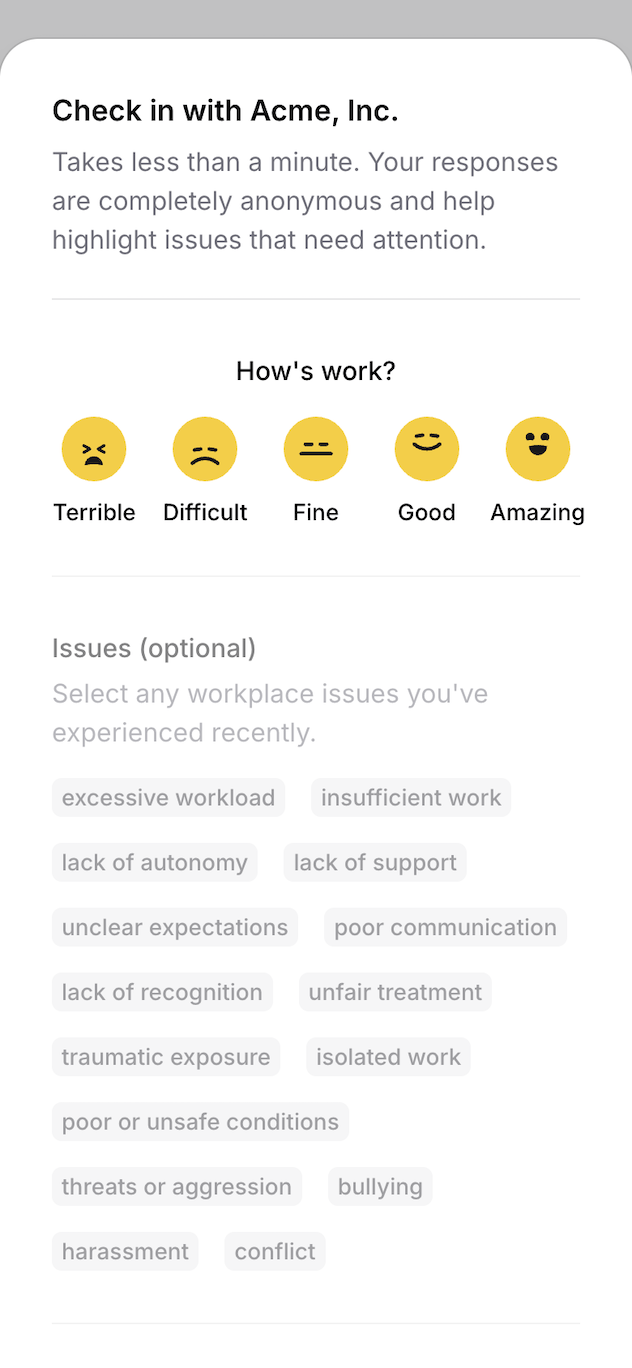Select the harassment chip
Viewport: 632px width, 1368px height.
coord(125,1252)
